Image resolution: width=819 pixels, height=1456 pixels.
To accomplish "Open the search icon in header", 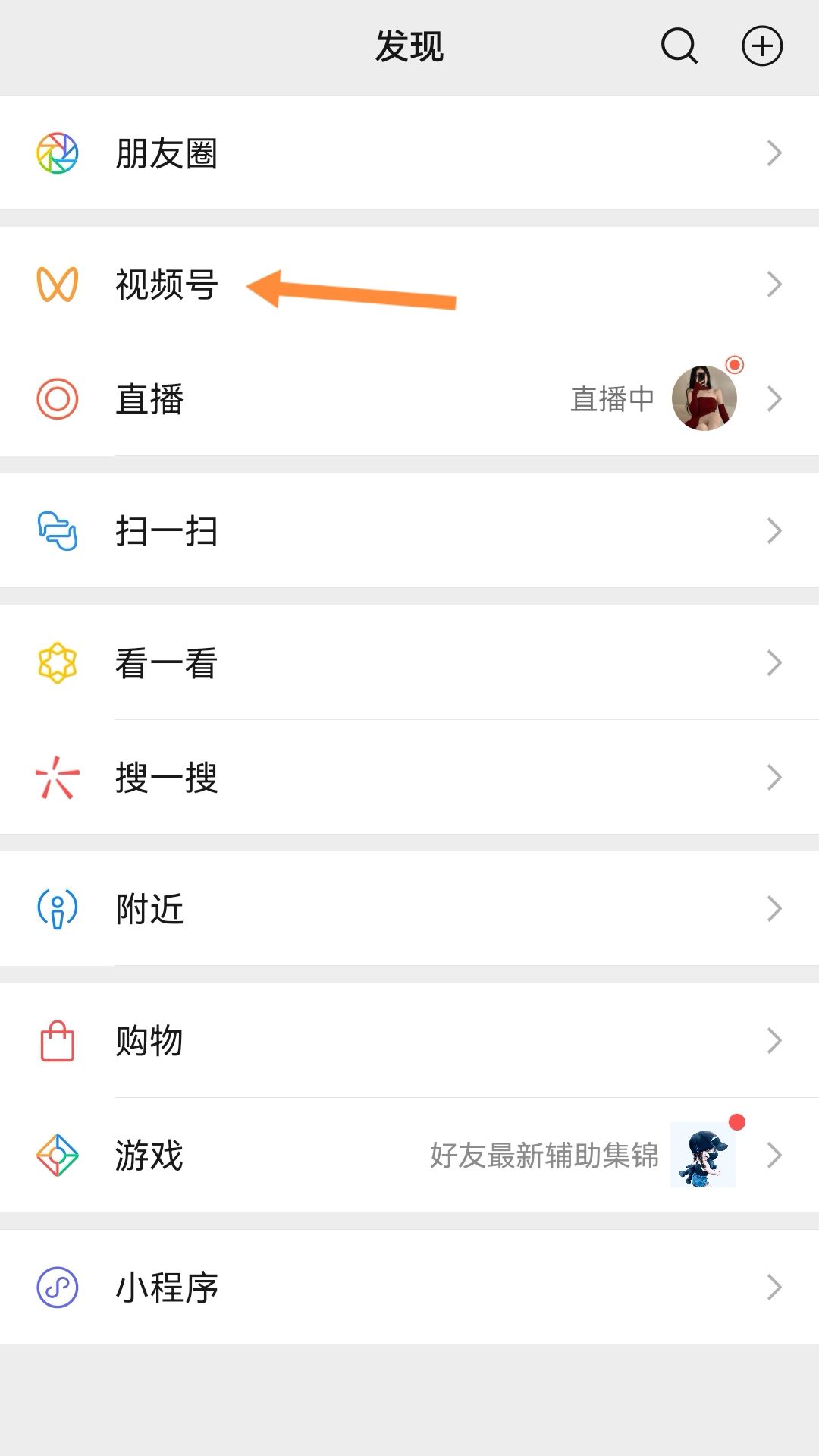I will point(679,46).
